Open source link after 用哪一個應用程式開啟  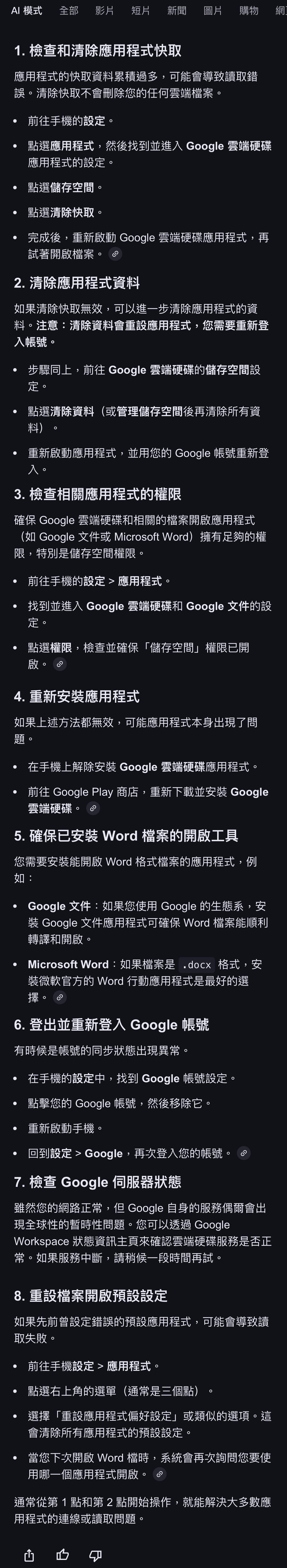pos(159,1474)
